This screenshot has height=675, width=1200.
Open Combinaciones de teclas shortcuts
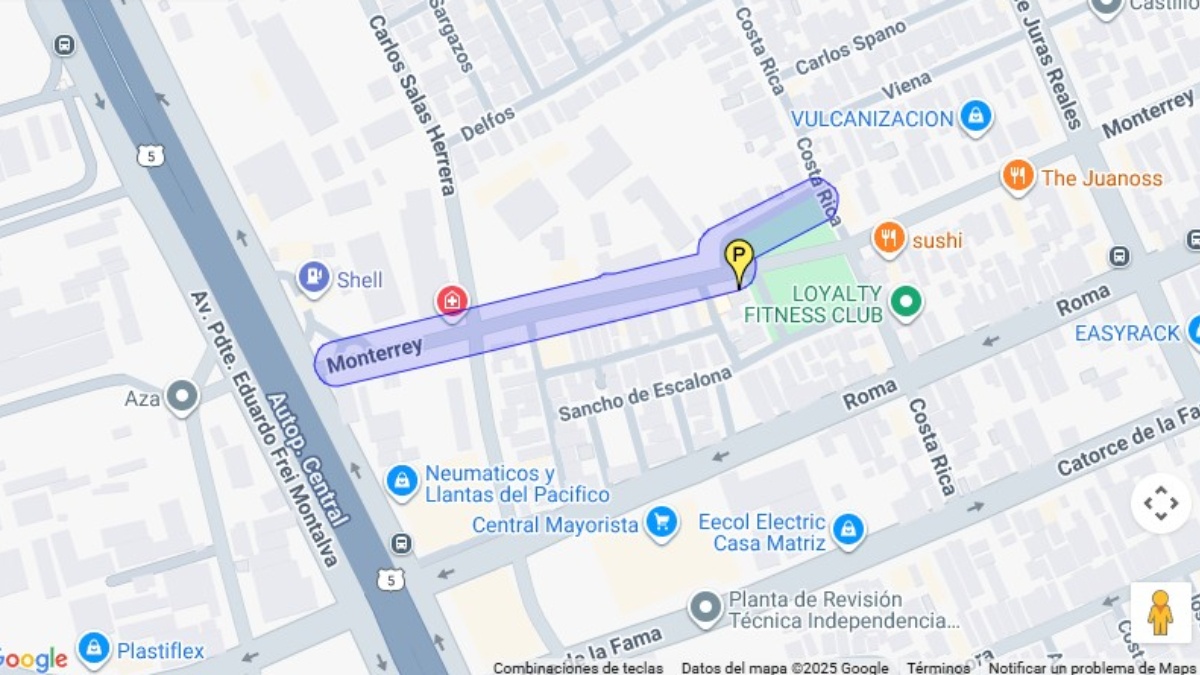tap(578, 668)
